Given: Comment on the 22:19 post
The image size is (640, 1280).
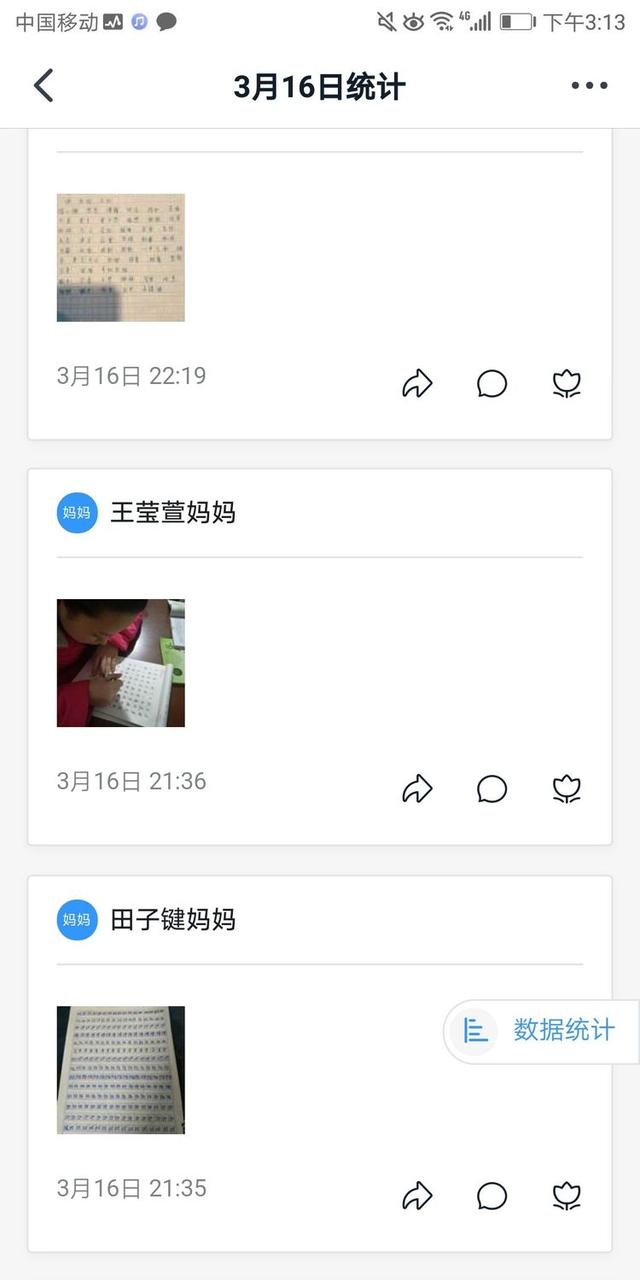Looking at the screenshot, I should (492, 383).
